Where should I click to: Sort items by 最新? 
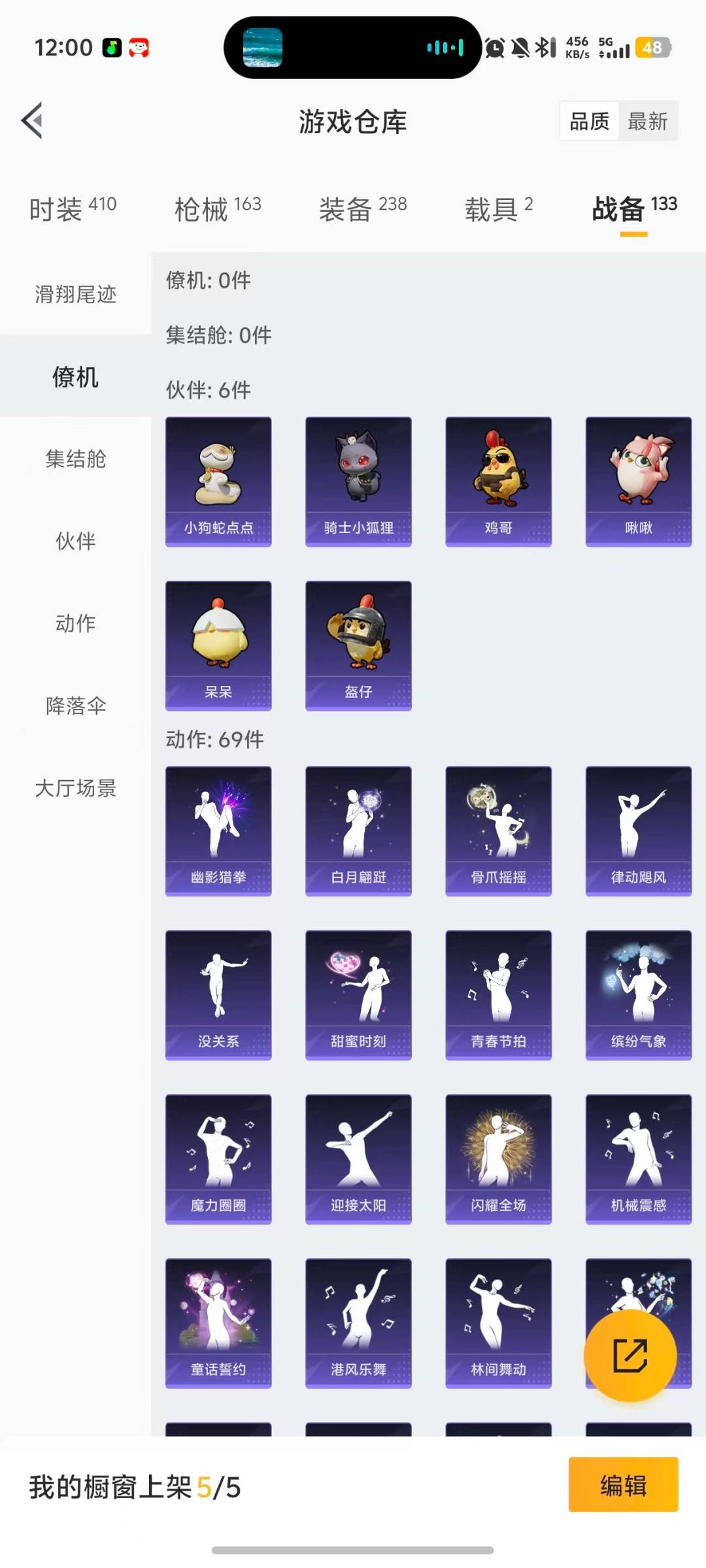click(647, 122)
